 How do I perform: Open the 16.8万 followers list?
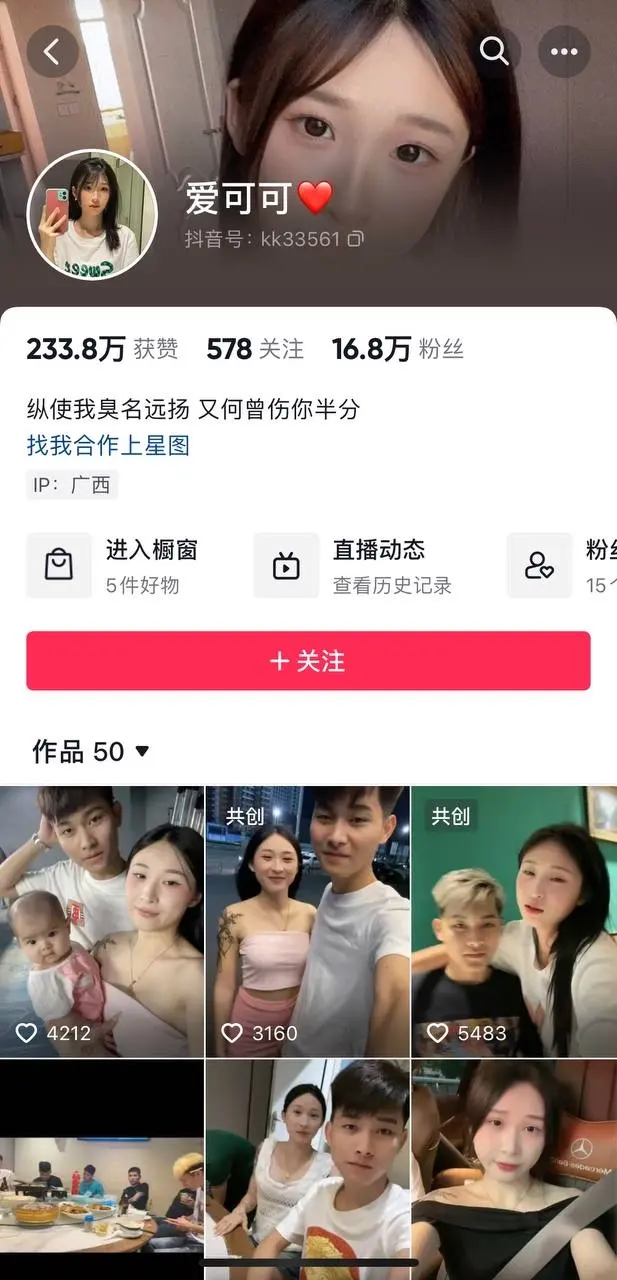(397, 349)
